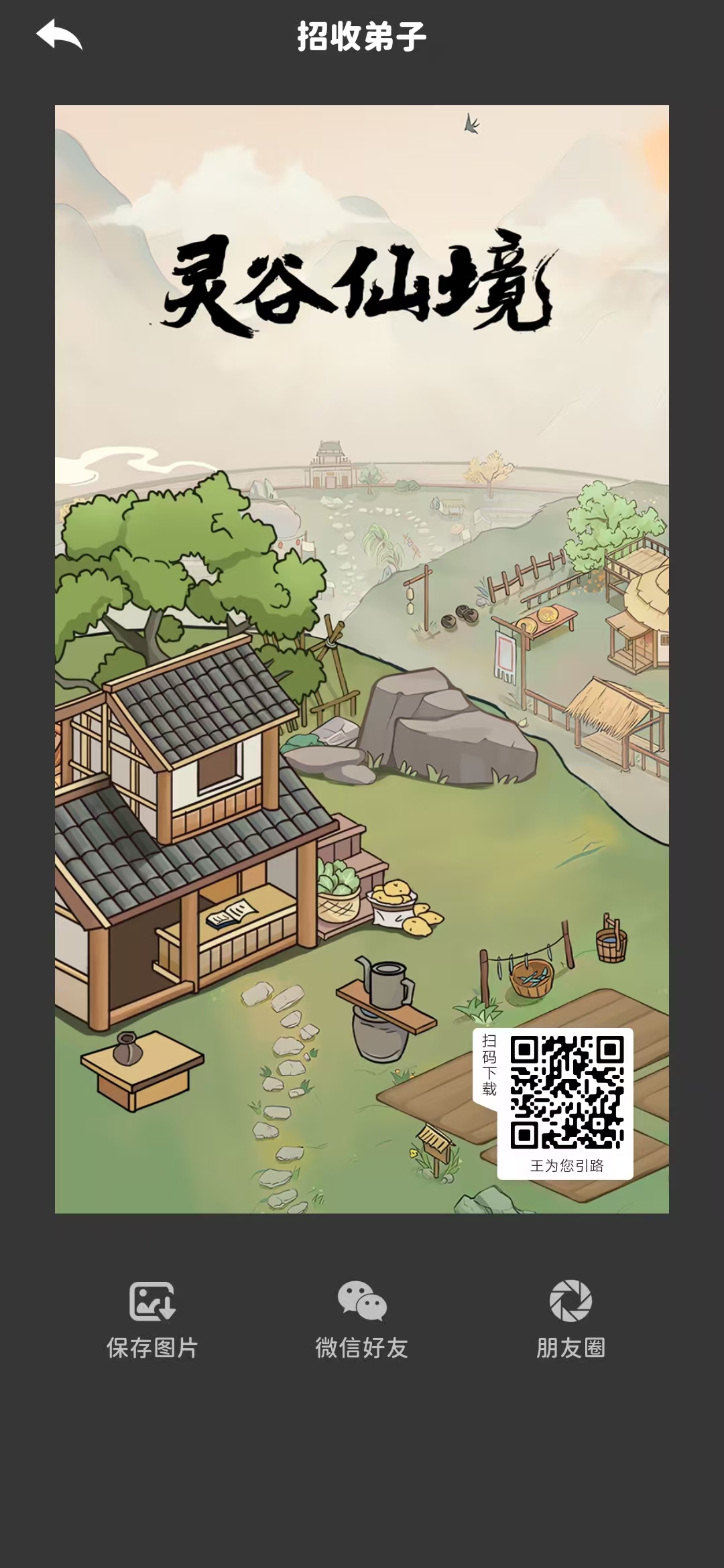Image resolution: width=724 pixels, height=1568 pixels.
Task: Save the poster via 保存图片
Action: click(152, 1320)
